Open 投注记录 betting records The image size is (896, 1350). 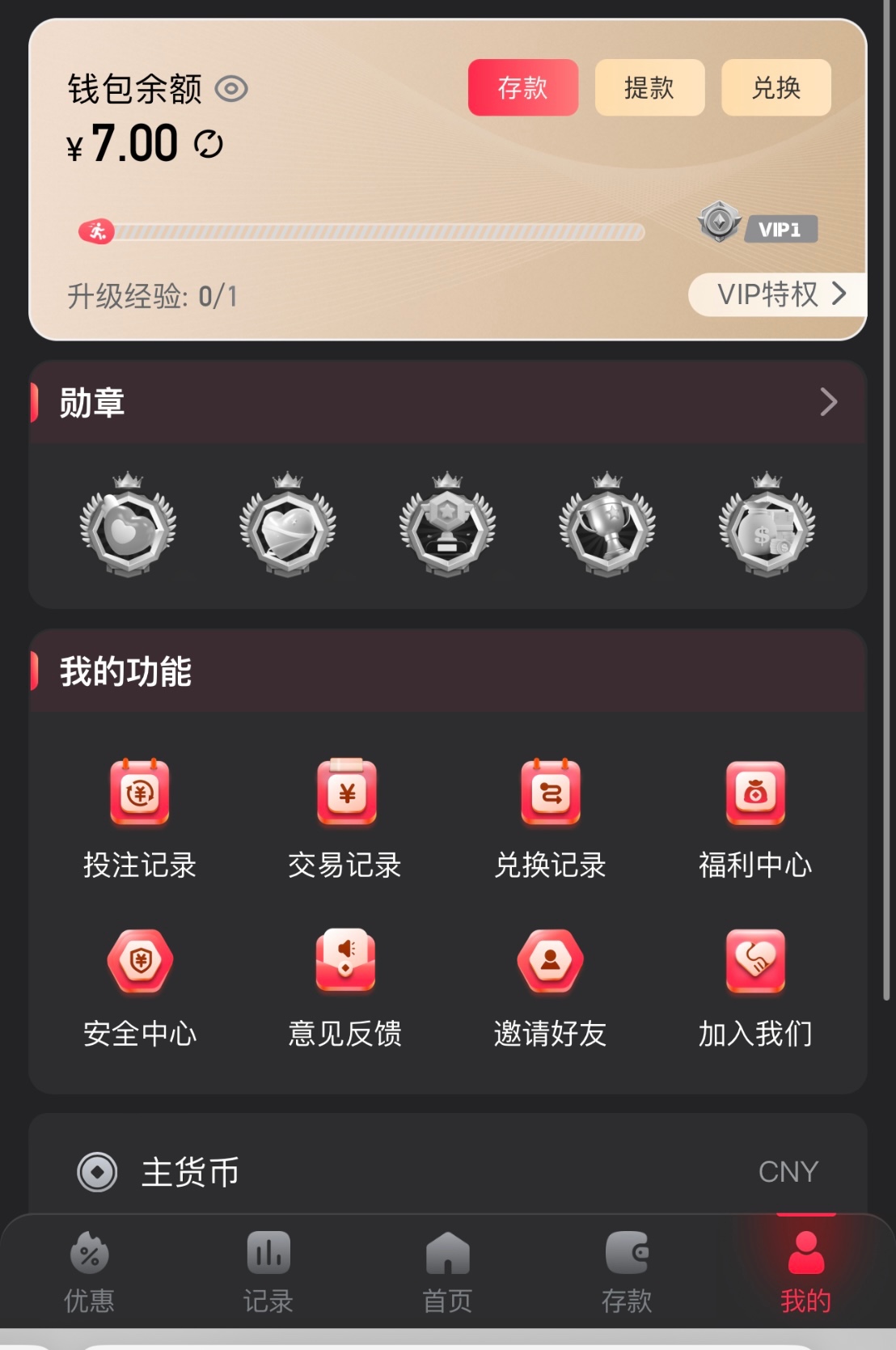click(x=140, y=819)
